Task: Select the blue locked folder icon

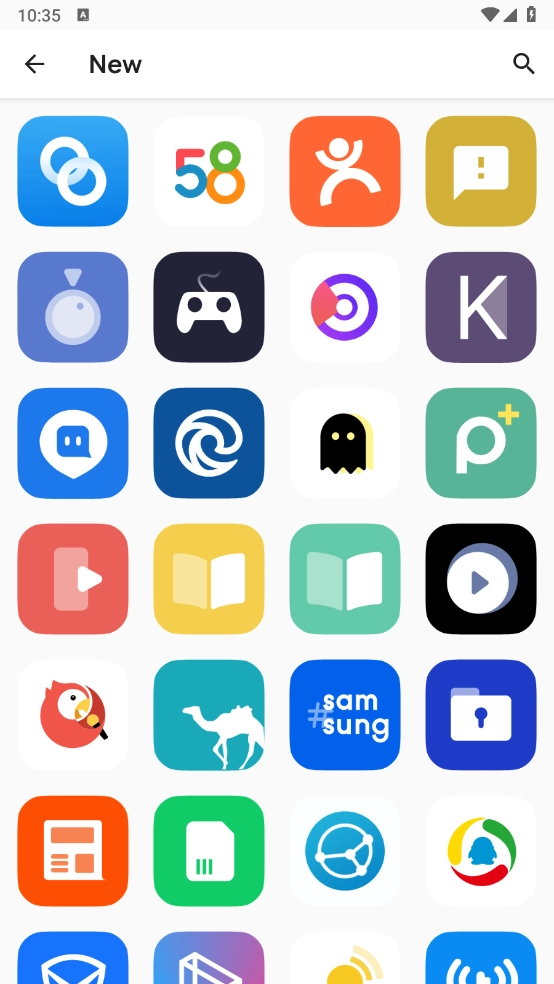Action: tap(481, 715)
